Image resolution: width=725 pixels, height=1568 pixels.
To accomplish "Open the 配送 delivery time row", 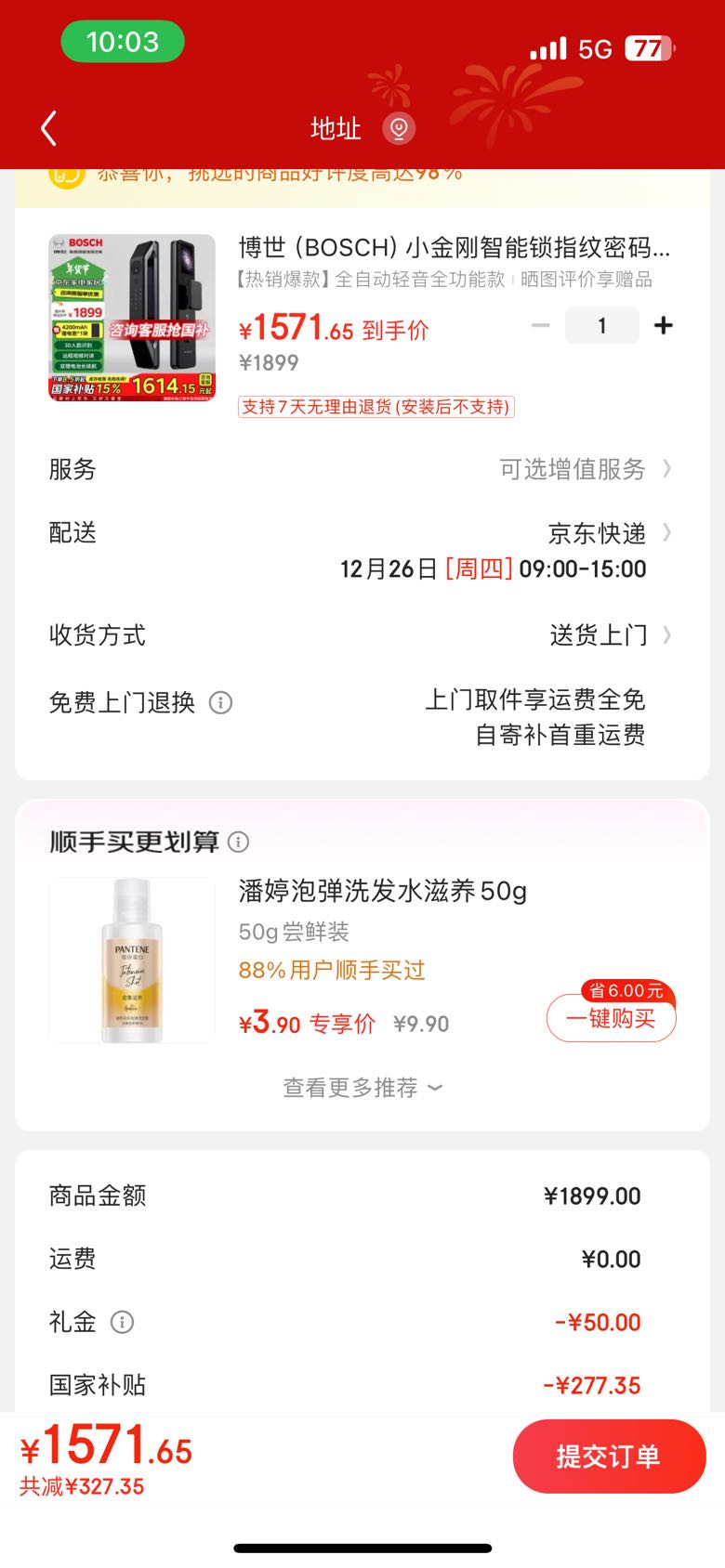I will coord(362,550).
